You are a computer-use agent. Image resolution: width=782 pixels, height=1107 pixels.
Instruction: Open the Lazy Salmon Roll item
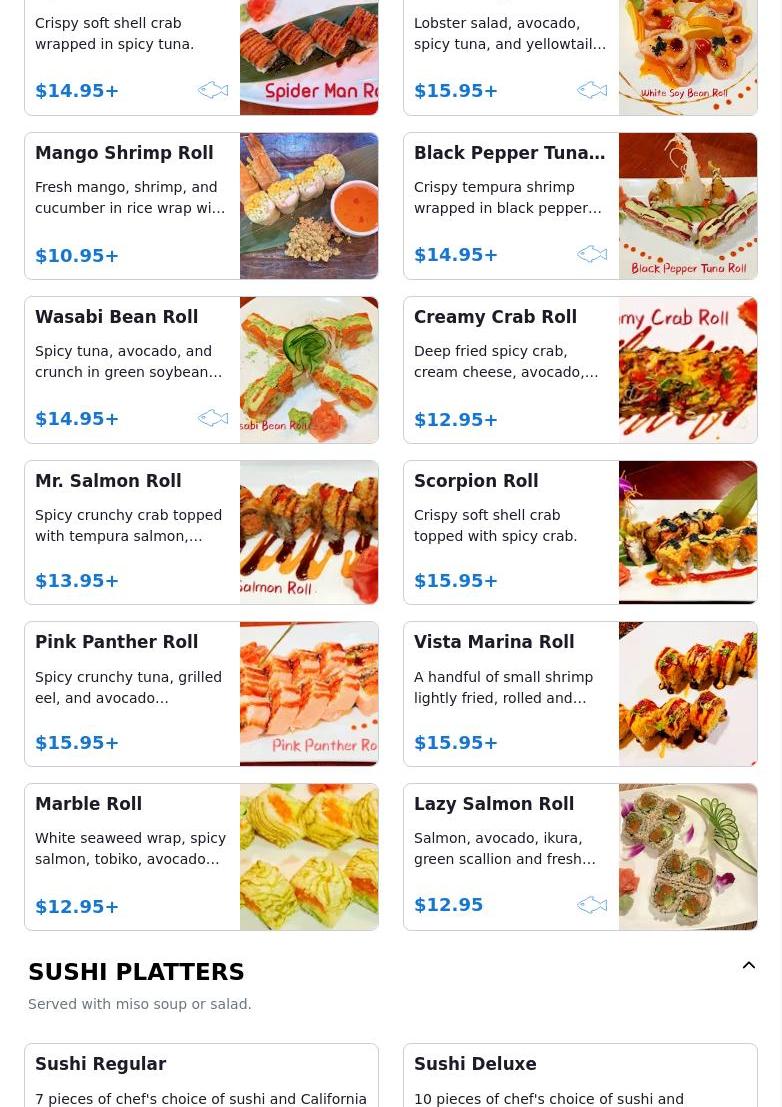[580, 857]
